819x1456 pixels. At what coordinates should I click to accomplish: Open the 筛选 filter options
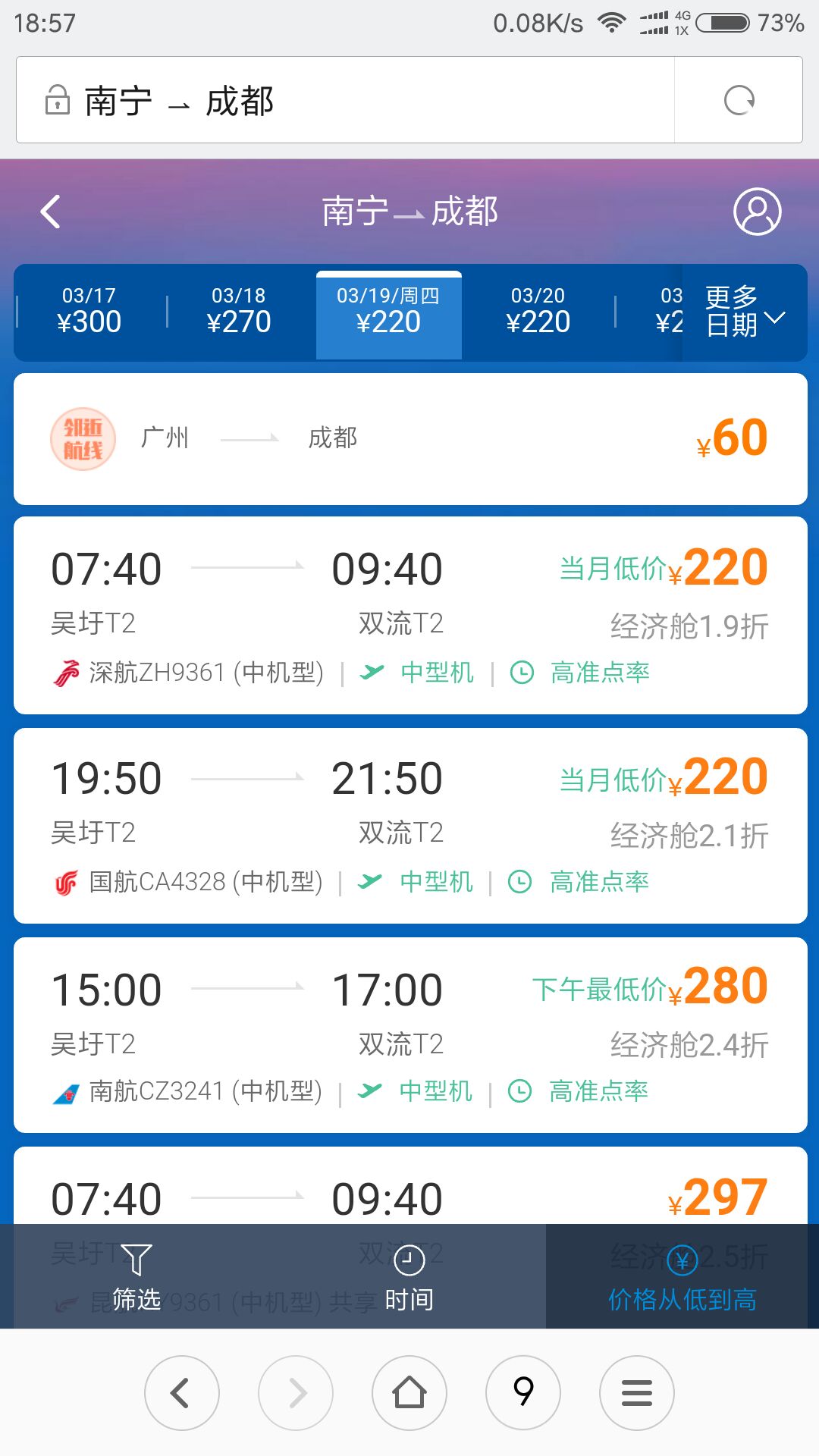136,1277
